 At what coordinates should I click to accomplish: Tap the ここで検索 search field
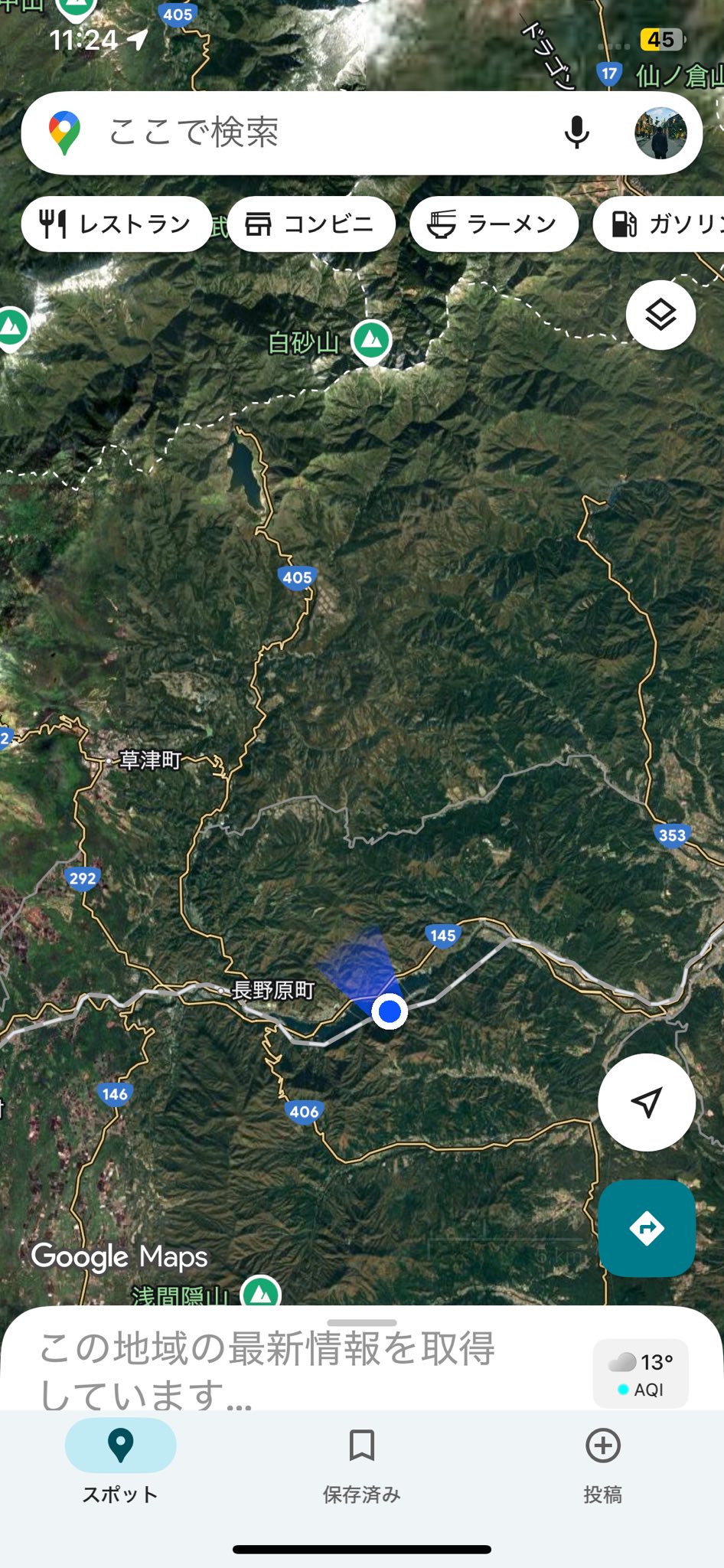pos(306,132)
